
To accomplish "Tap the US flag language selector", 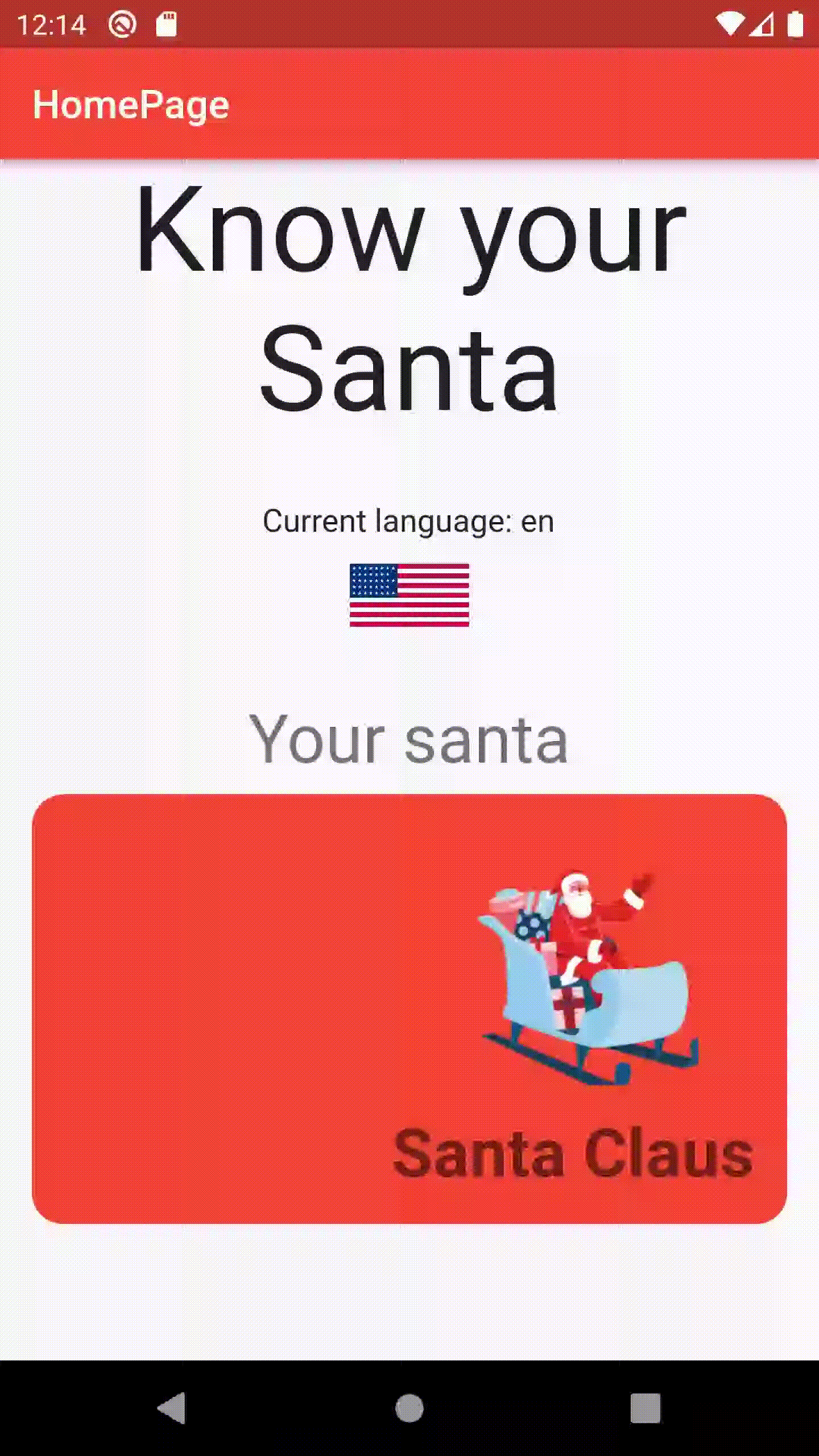I will pos(409,595).
